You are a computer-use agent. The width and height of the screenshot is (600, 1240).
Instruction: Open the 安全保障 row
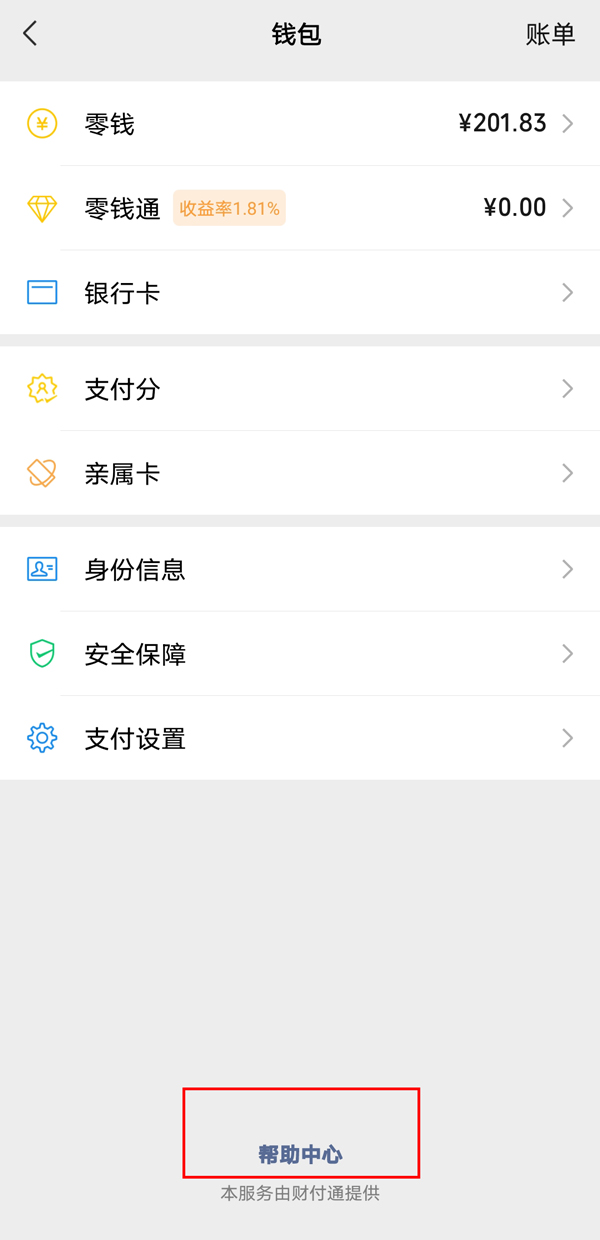pos(300,654)
